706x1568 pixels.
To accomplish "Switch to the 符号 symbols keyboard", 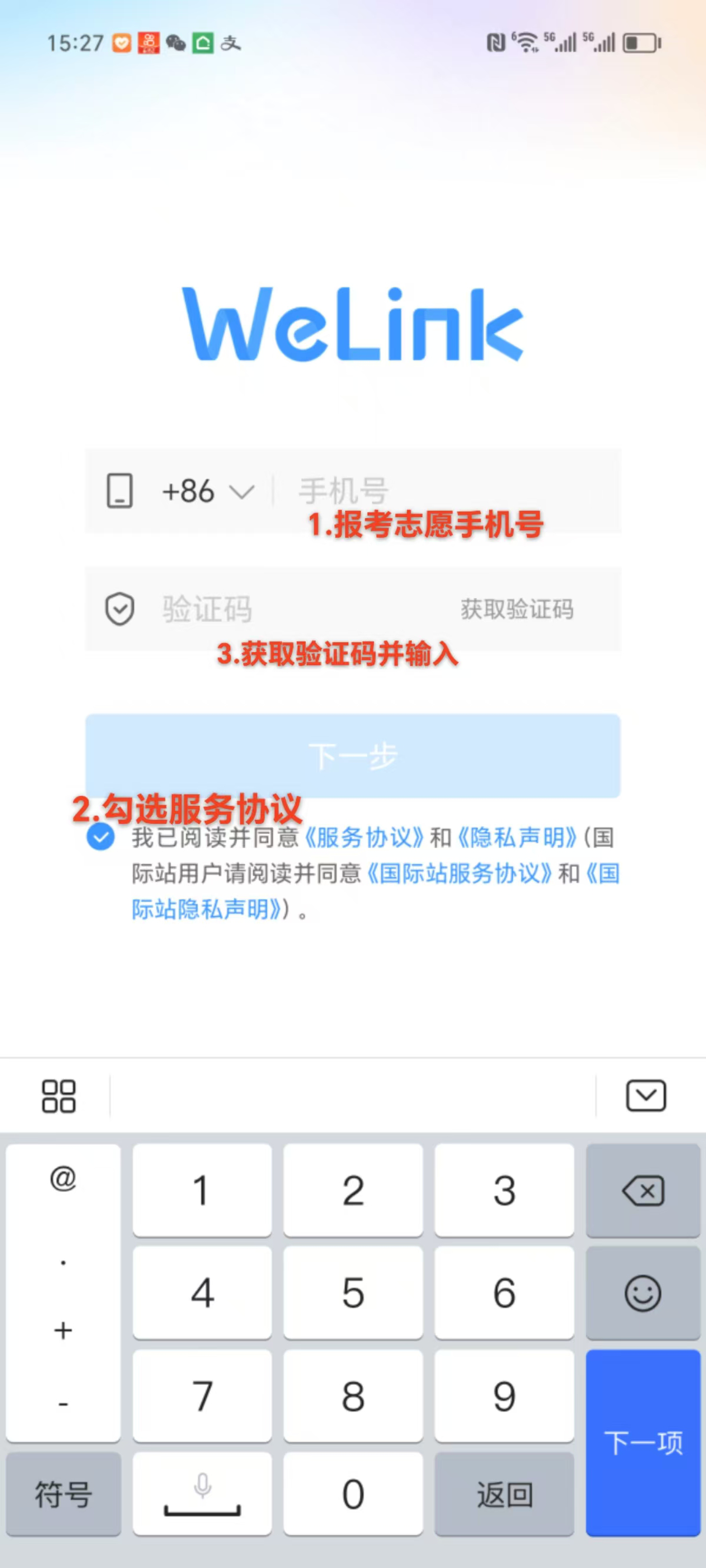I will point(64,1494).
